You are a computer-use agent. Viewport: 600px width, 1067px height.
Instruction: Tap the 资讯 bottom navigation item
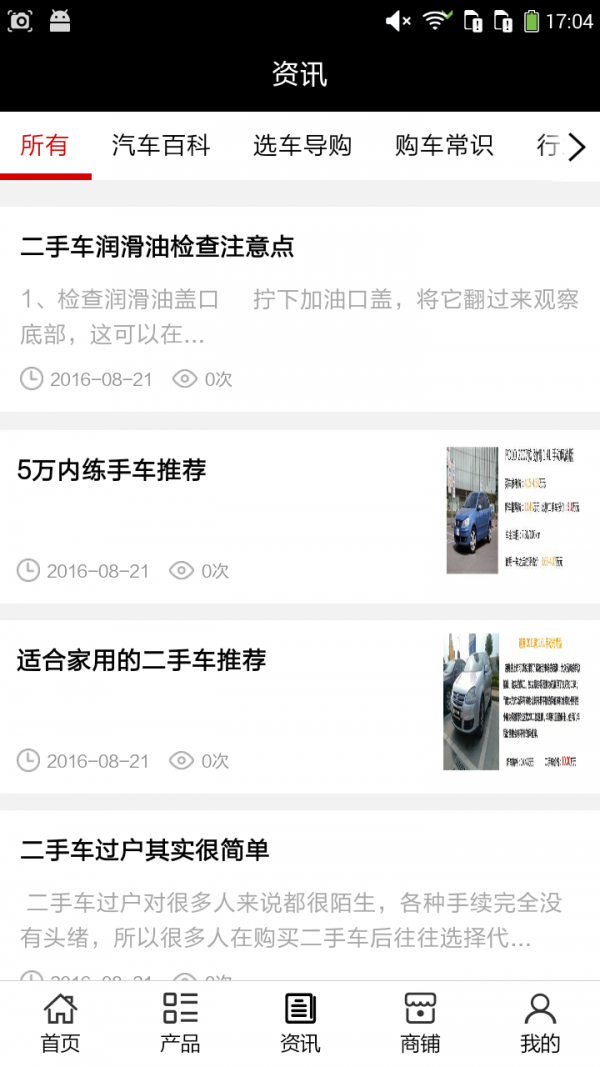tap(300, 1023)
